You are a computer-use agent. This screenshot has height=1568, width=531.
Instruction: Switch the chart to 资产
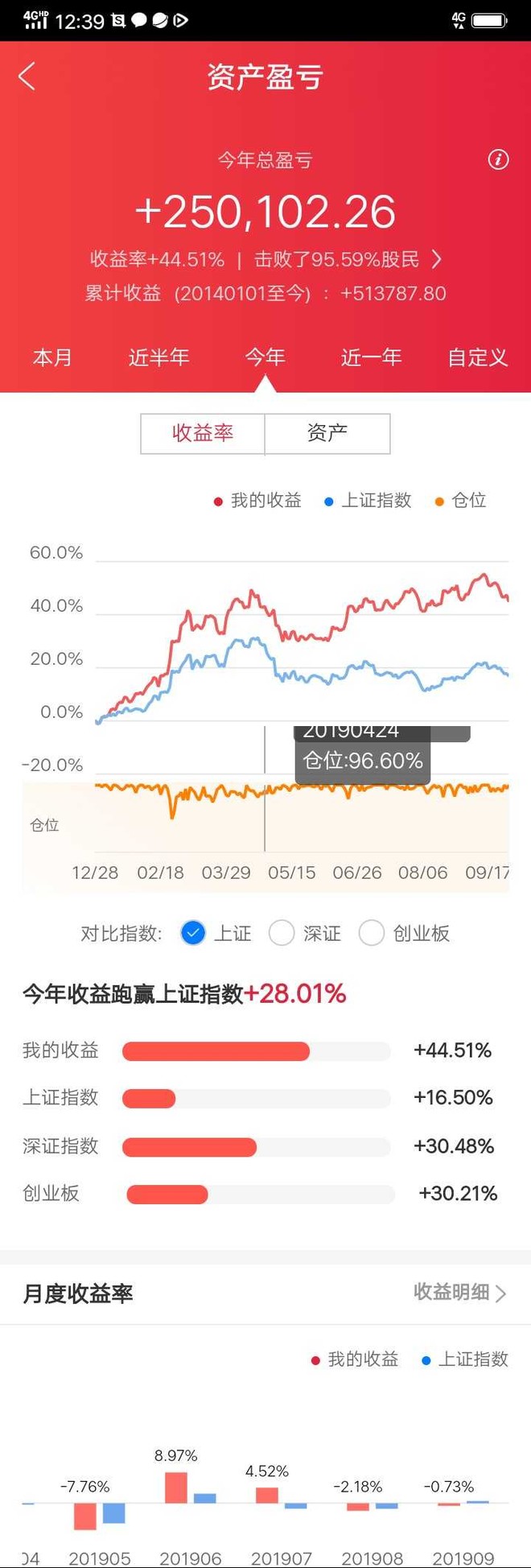[327, 434]
